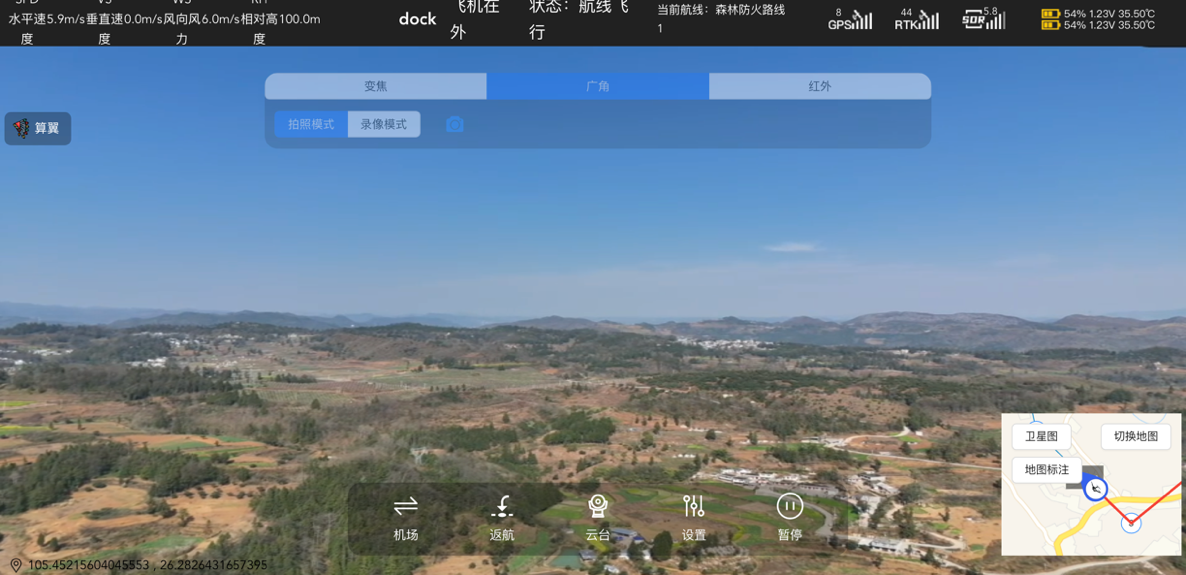
Task: Open 地图标注 map annotations
Action: (1047, 470)
